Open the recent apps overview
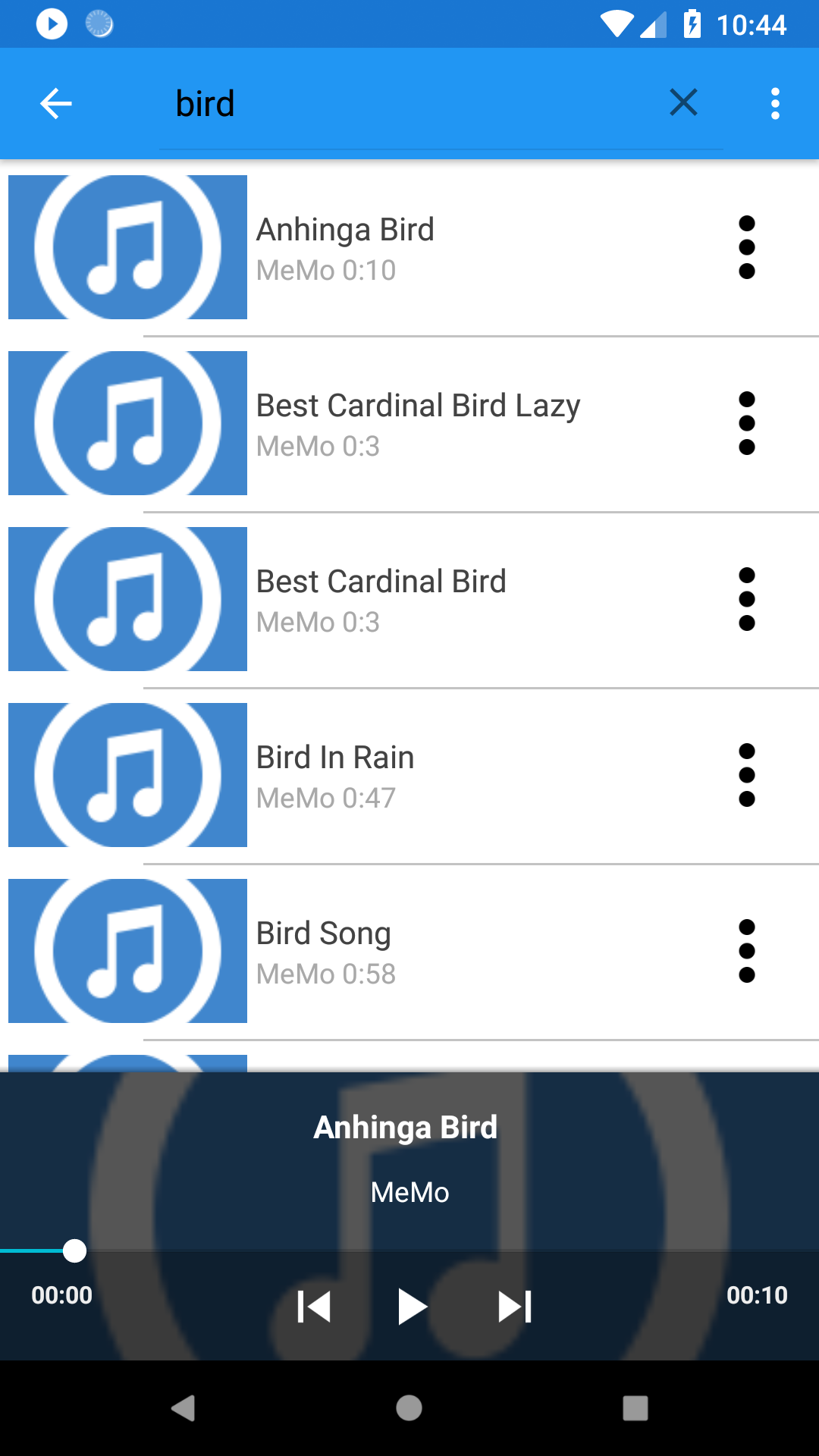 click(635, 1408)
